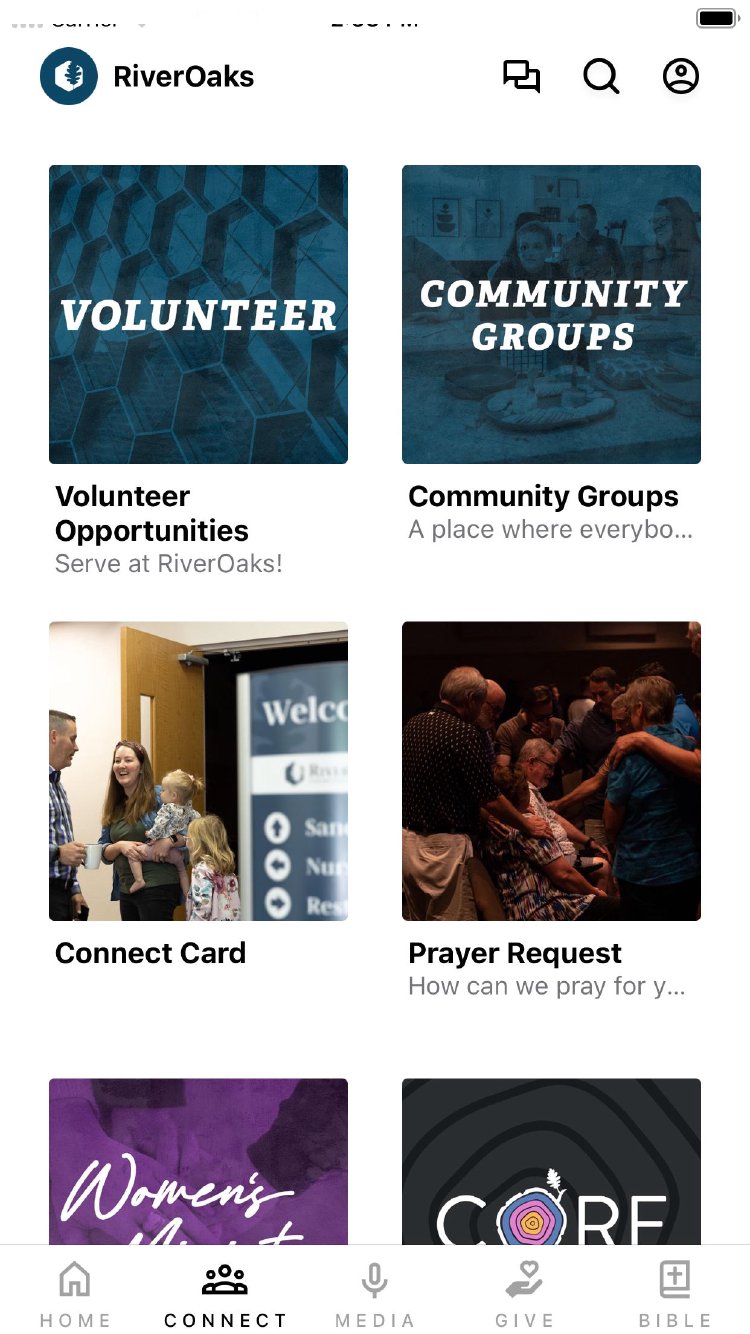Open the CORE tile
This screenshot has height=1334, width=750.
pyautogui.click(x=551, y=1160)
